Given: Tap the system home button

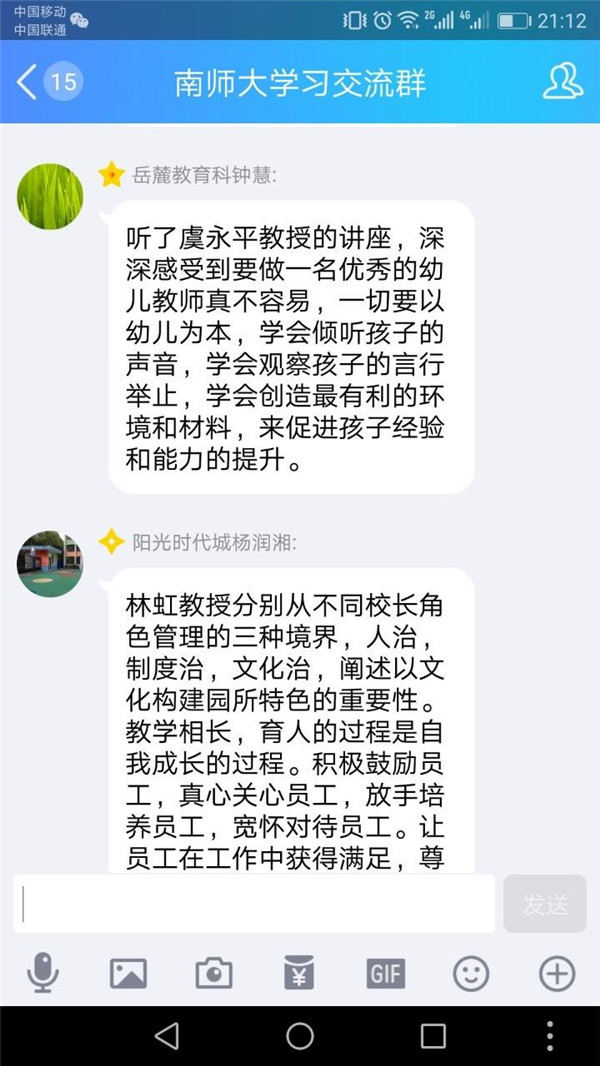Looking at the screenshot, I should 300,1036.
